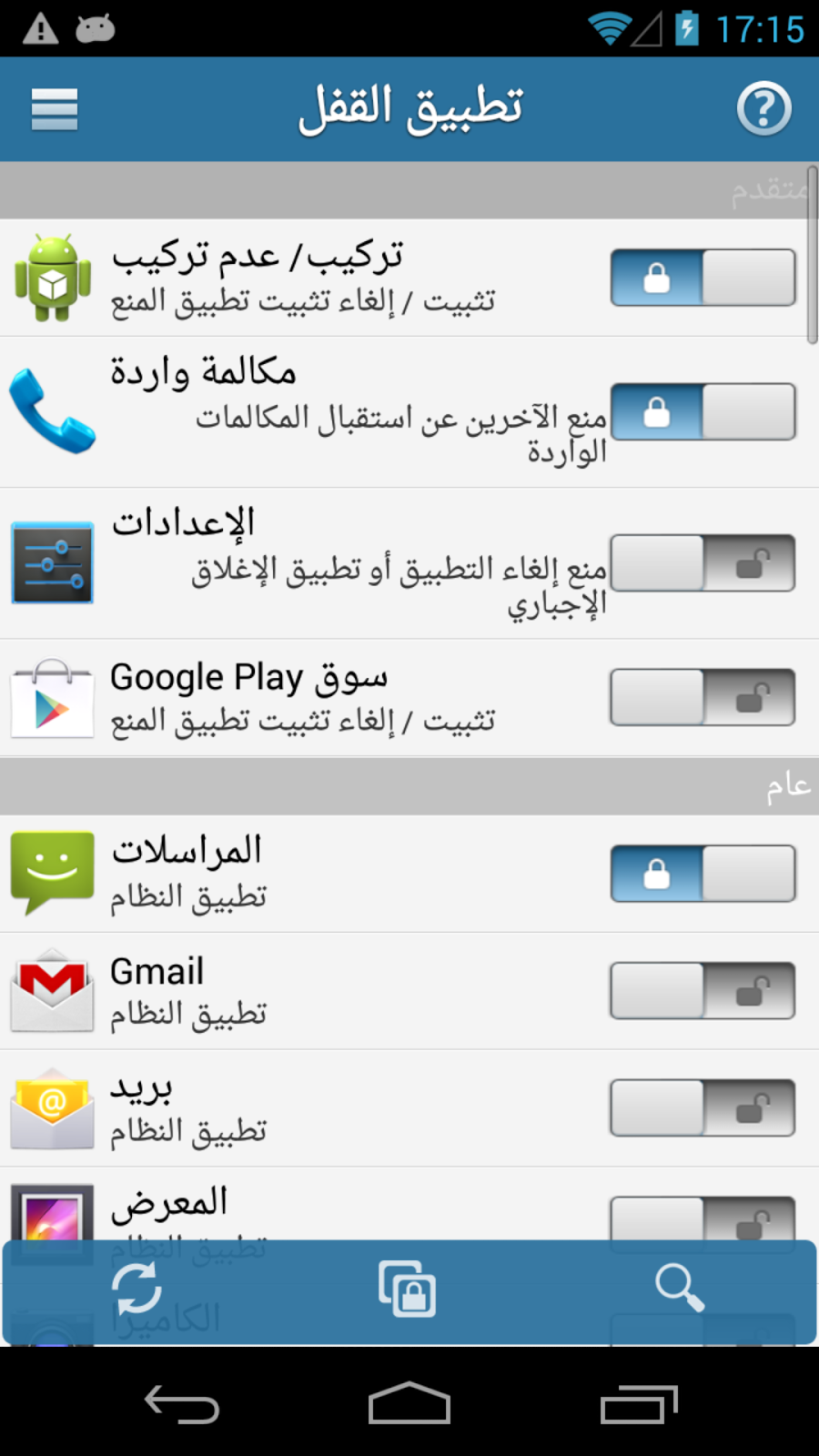This screenshot has height=1456, width=819.
Task: Unlock the المراسلات app toggle
Action: pos(703,874)
